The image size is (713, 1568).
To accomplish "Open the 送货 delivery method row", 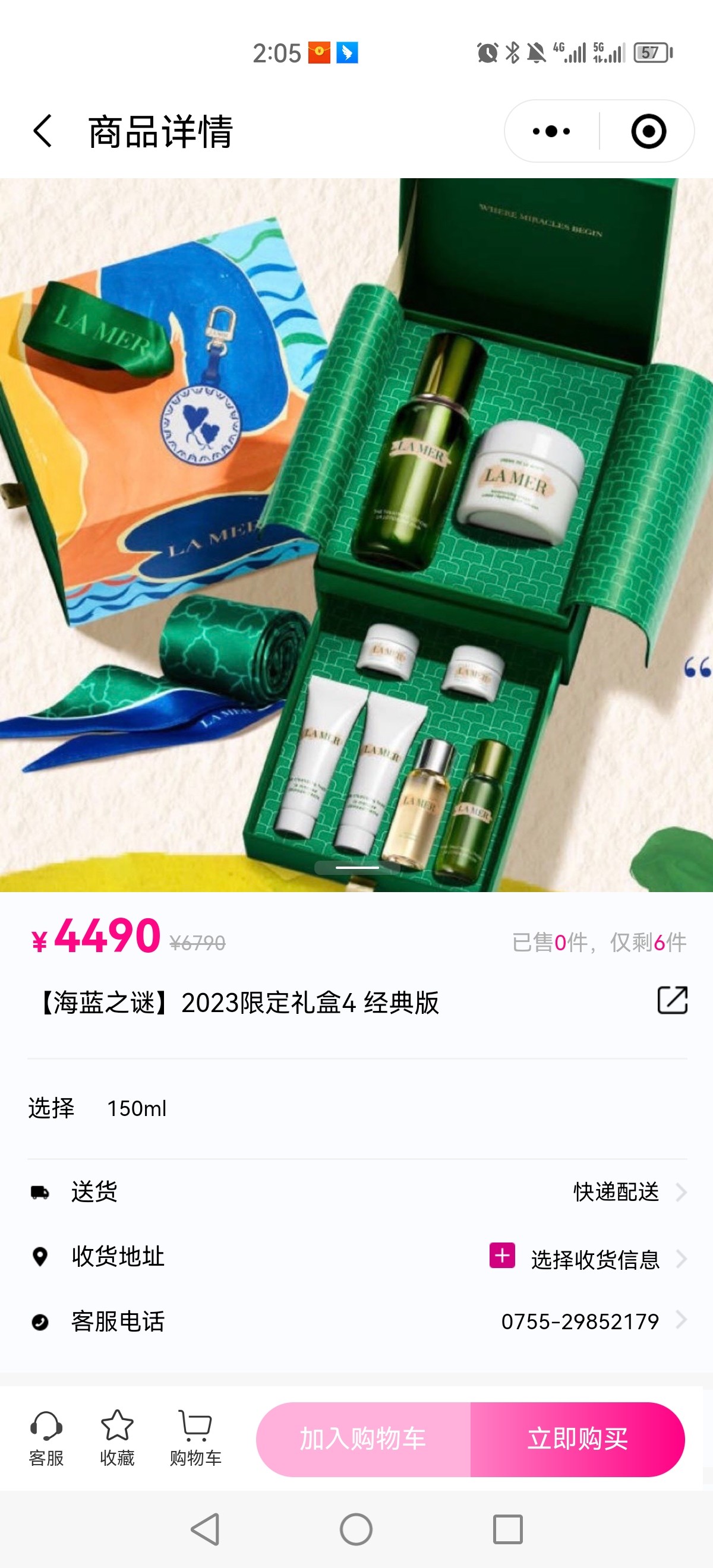I will [x=357, y=1191].
